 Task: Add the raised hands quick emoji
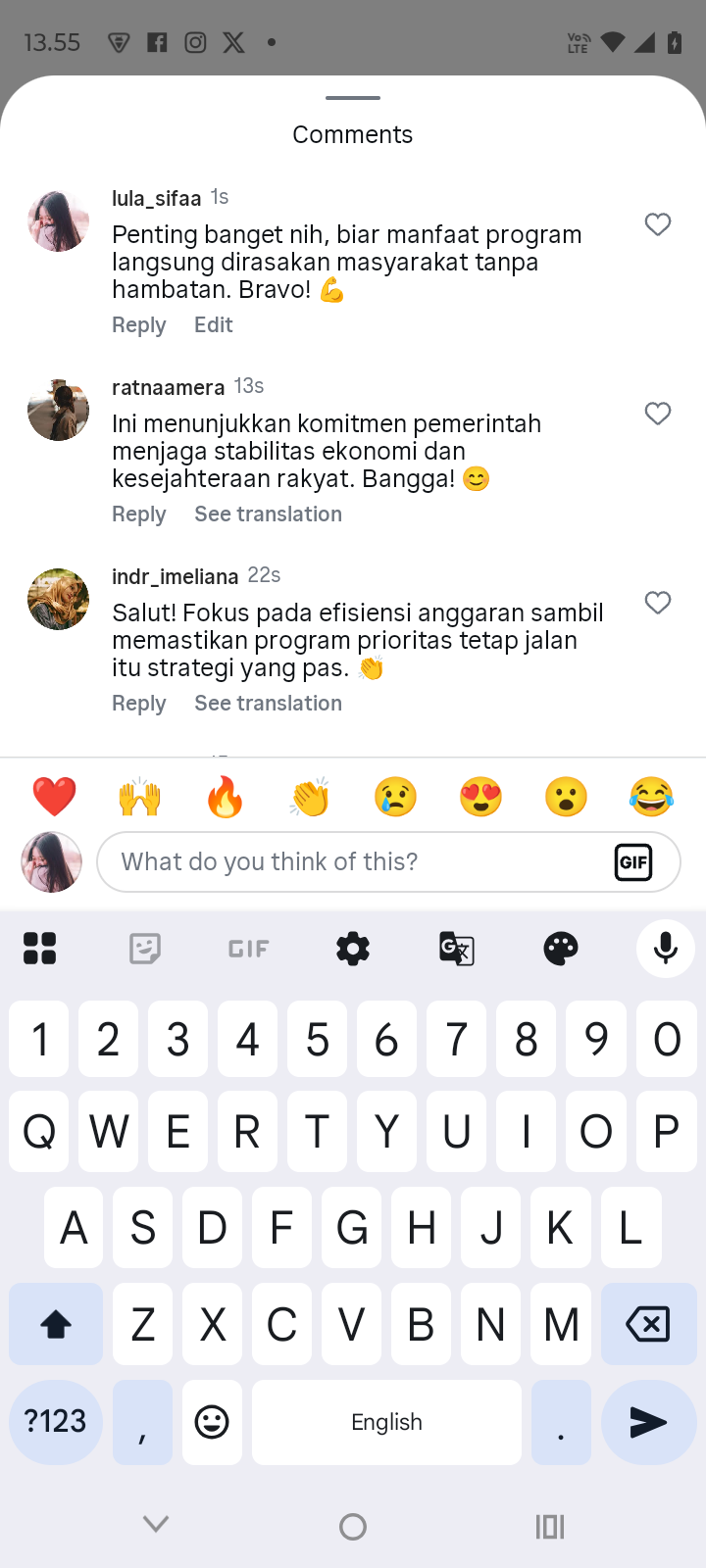(139, 797)
